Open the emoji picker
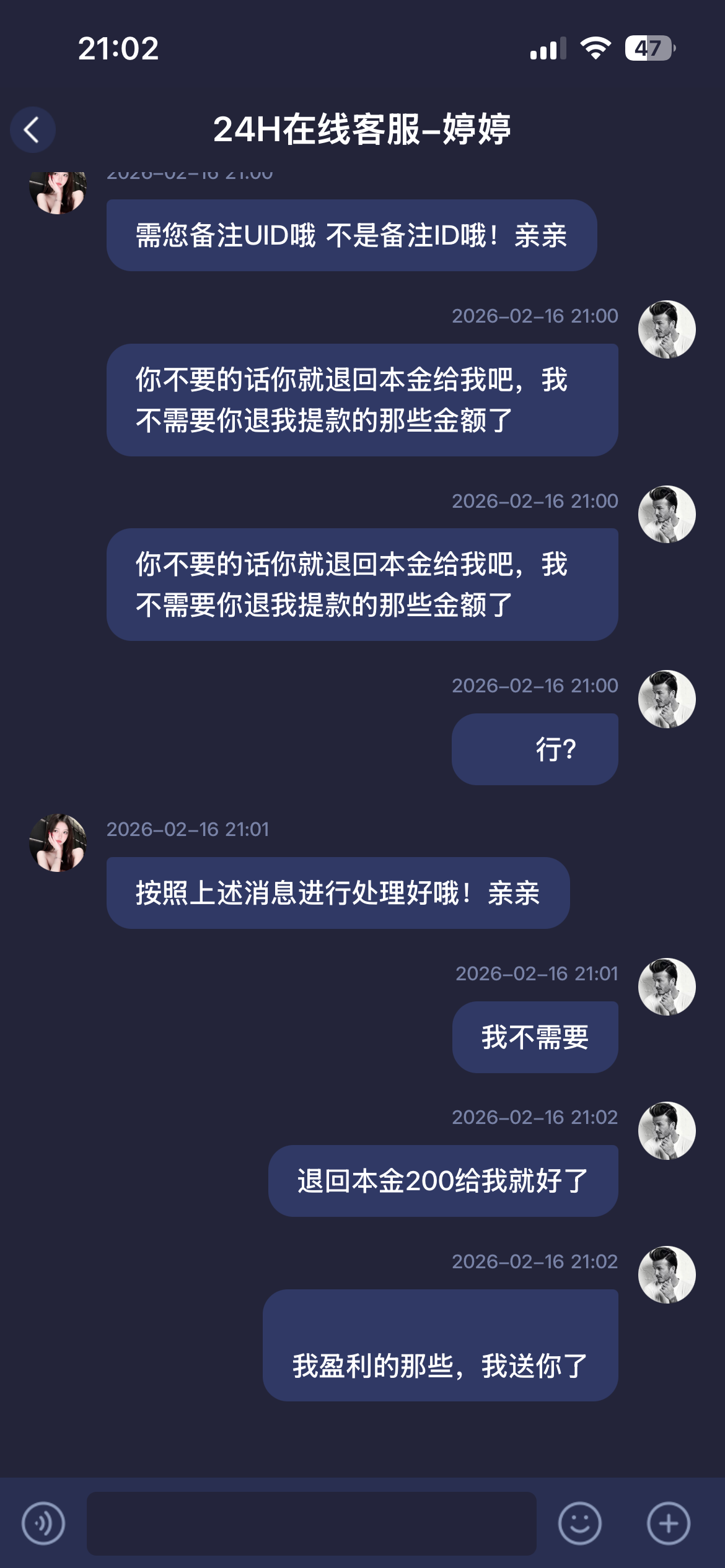This screenshot has width=725, height=1568. click(x=579, y=1523)
